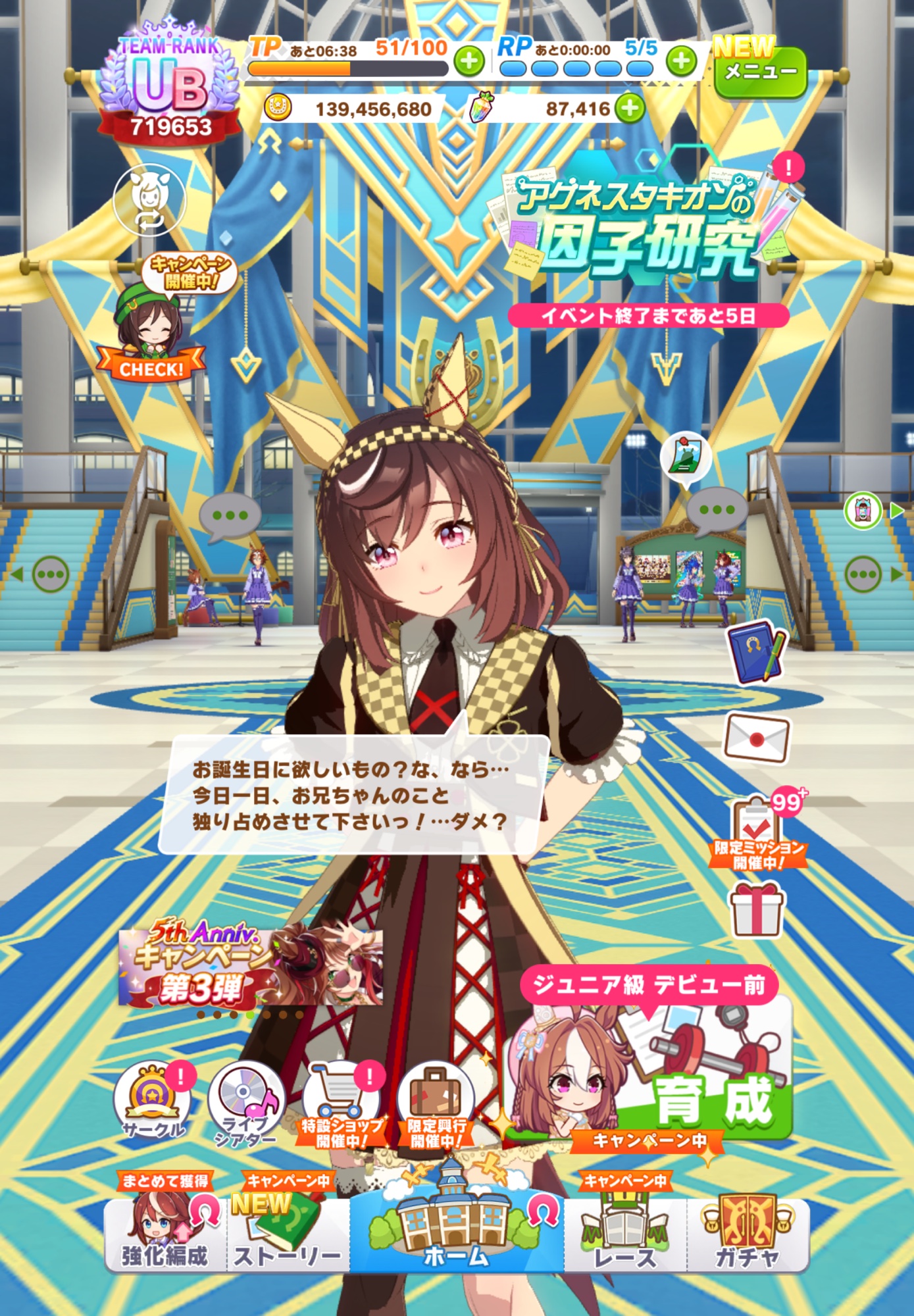Open the mail envelope icon
This screenshot has height=1316, width=914.
pos(756,739)
